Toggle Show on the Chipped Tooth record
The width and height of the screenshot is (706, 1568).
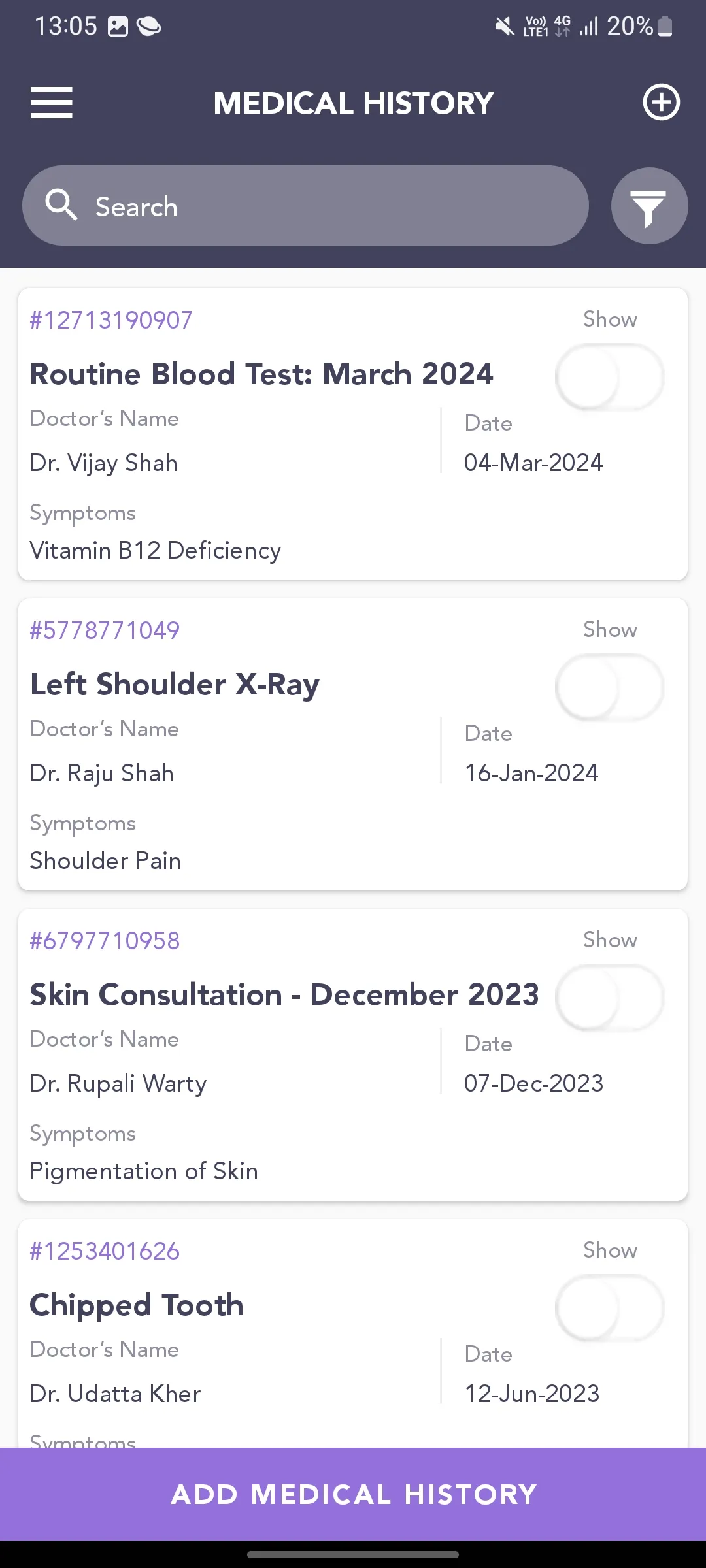(x=609, y=1307)
